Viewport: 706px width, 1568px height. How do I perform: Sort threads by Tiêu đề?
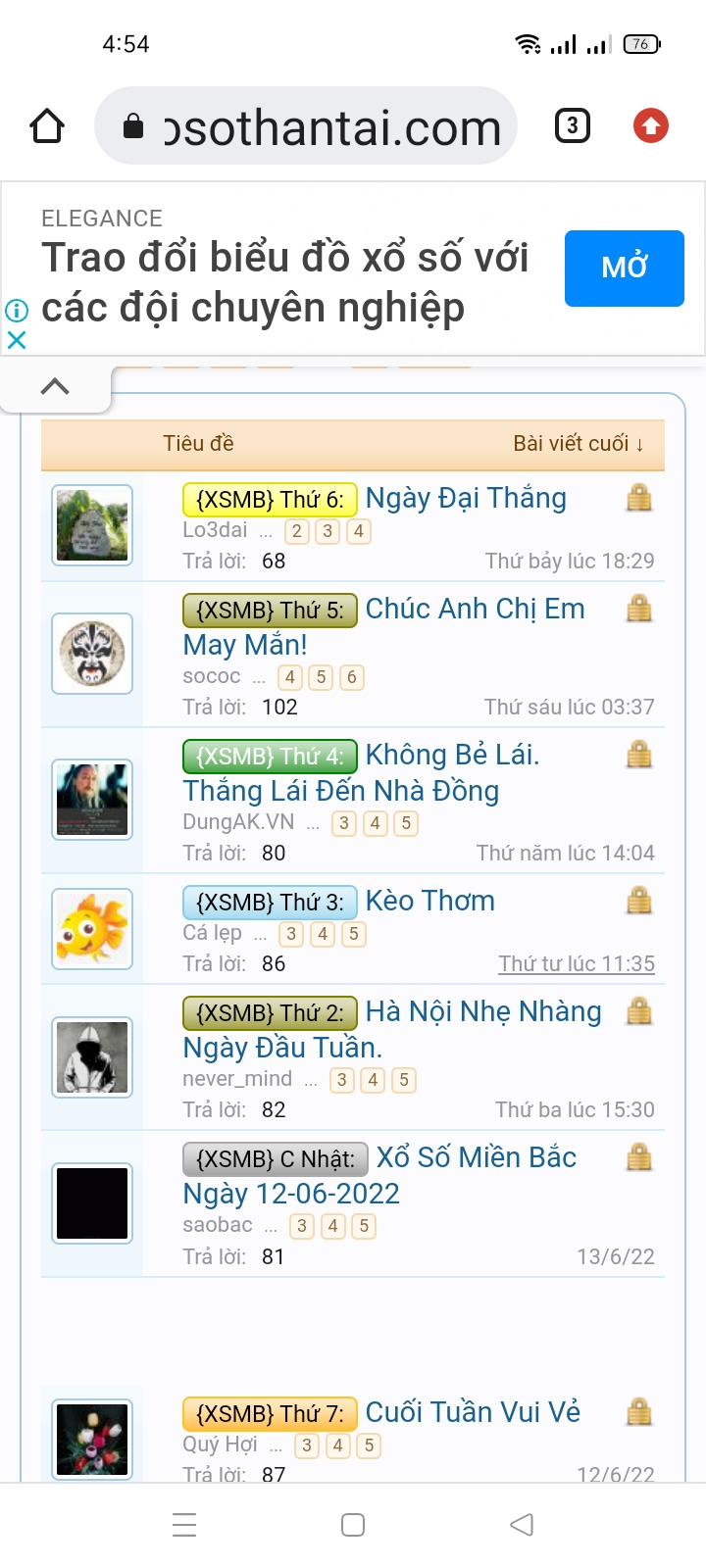(x=198, y=444)
